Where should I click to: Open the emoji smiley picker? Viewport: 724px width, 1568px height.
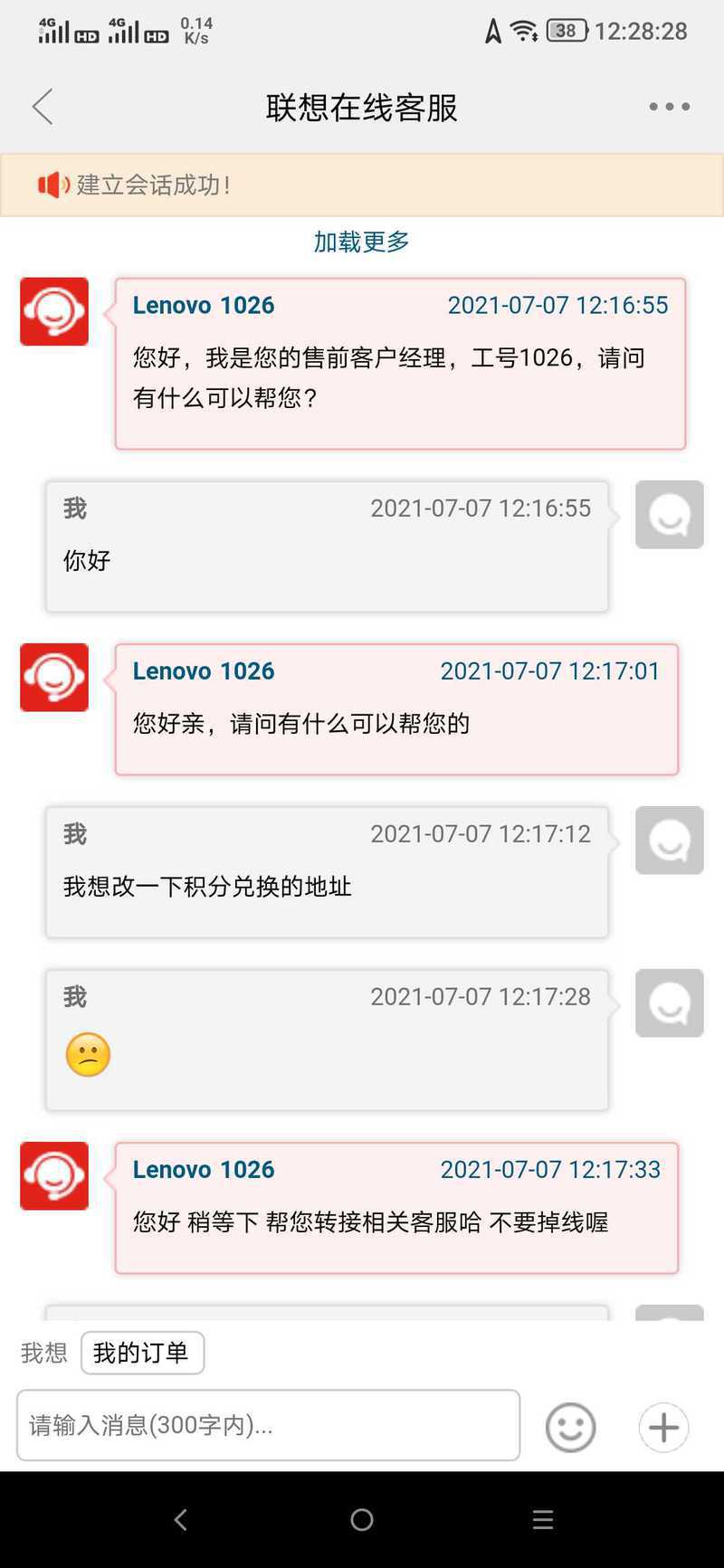pos(570,1428)
